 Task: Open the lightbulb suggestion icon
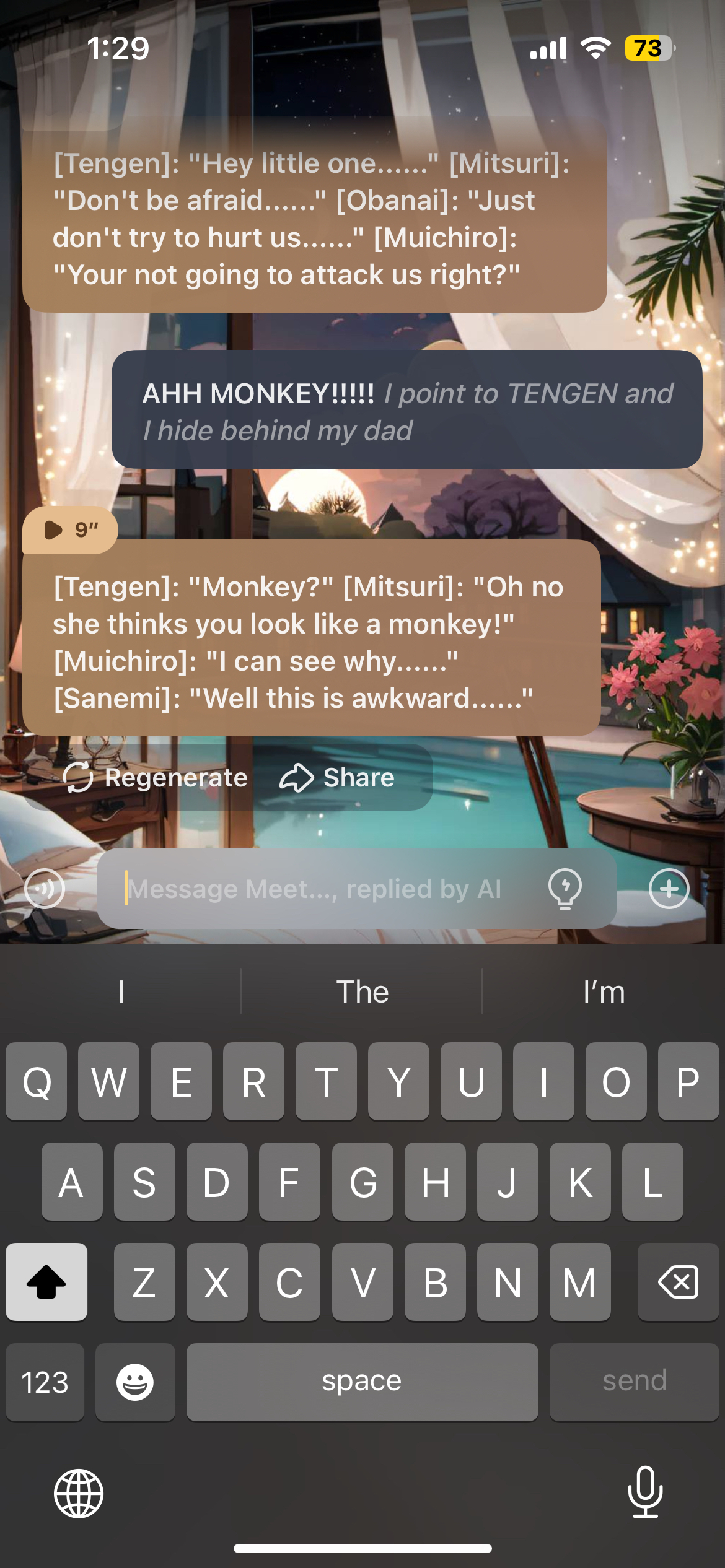[565, 889]
